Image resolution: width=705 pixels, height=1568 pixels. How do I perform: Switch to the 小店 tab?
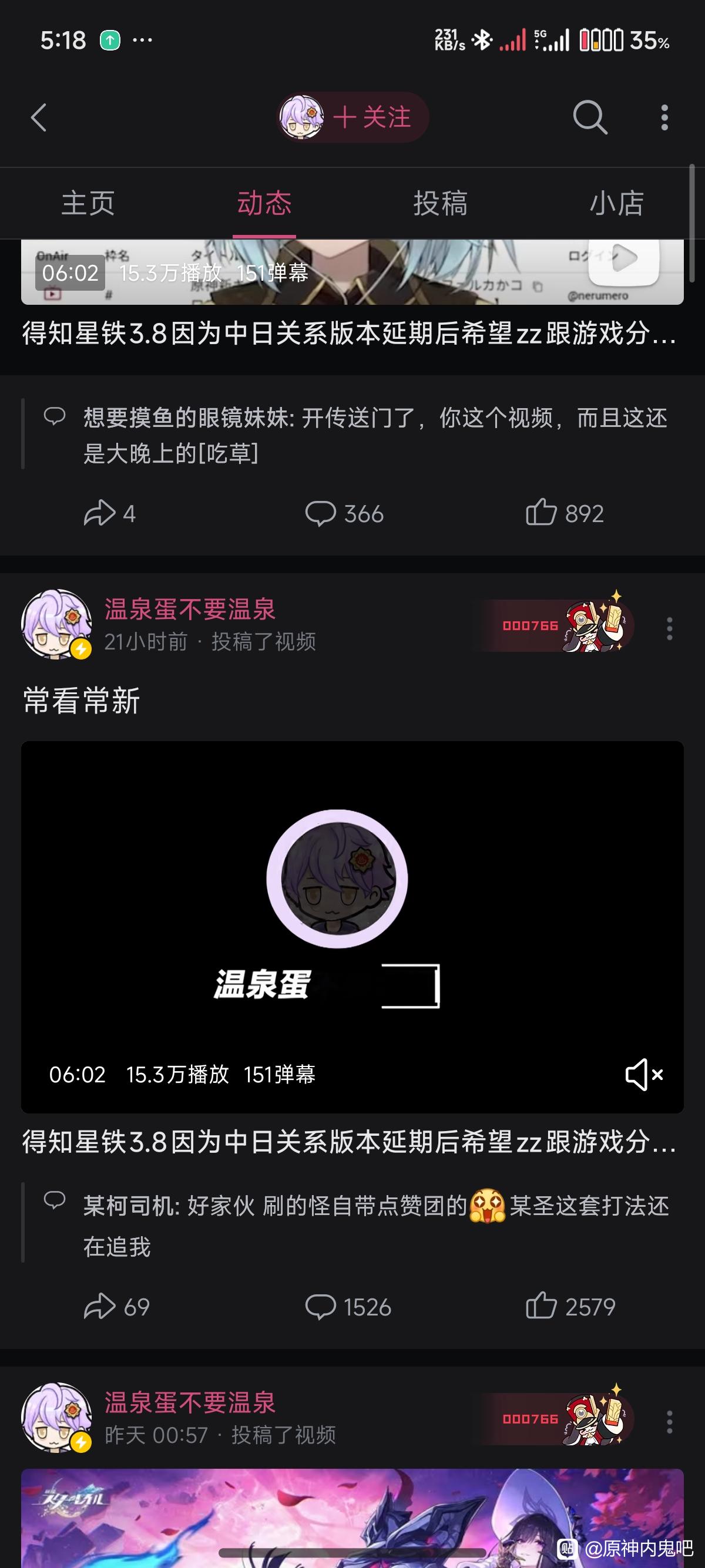[x=616, y=203]
